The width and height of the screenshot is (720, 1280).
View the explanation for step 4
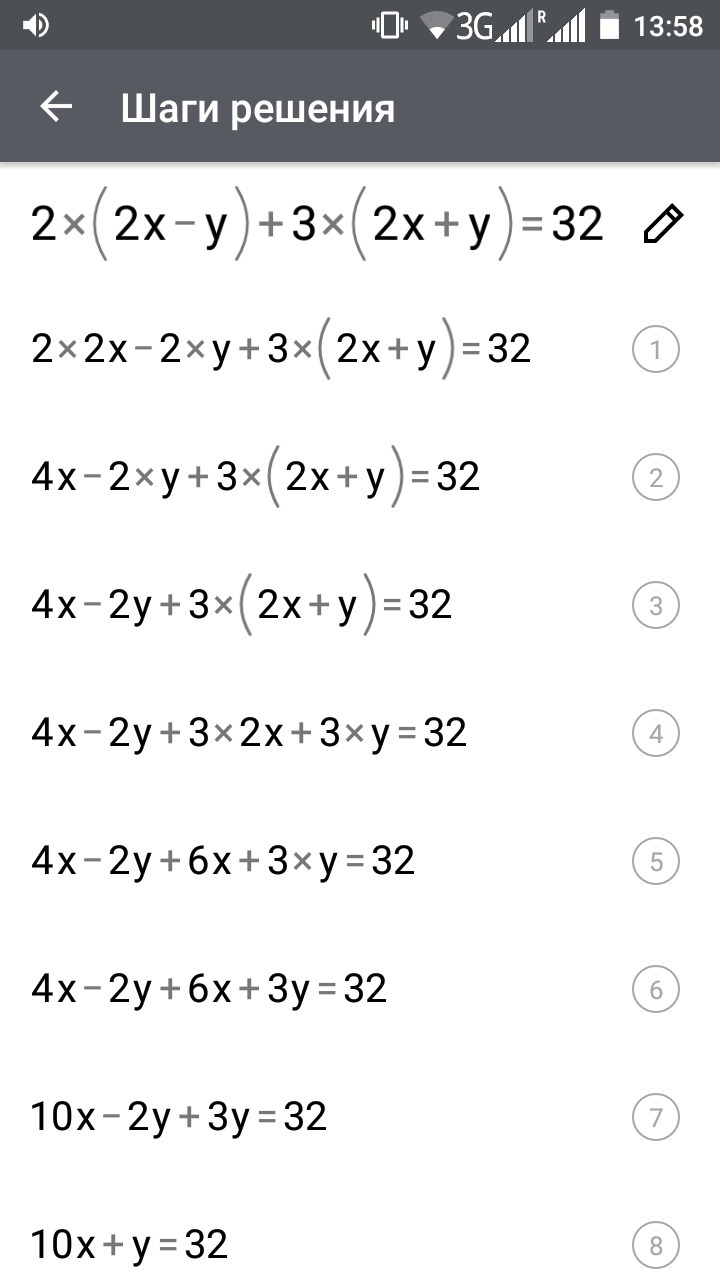656,734
